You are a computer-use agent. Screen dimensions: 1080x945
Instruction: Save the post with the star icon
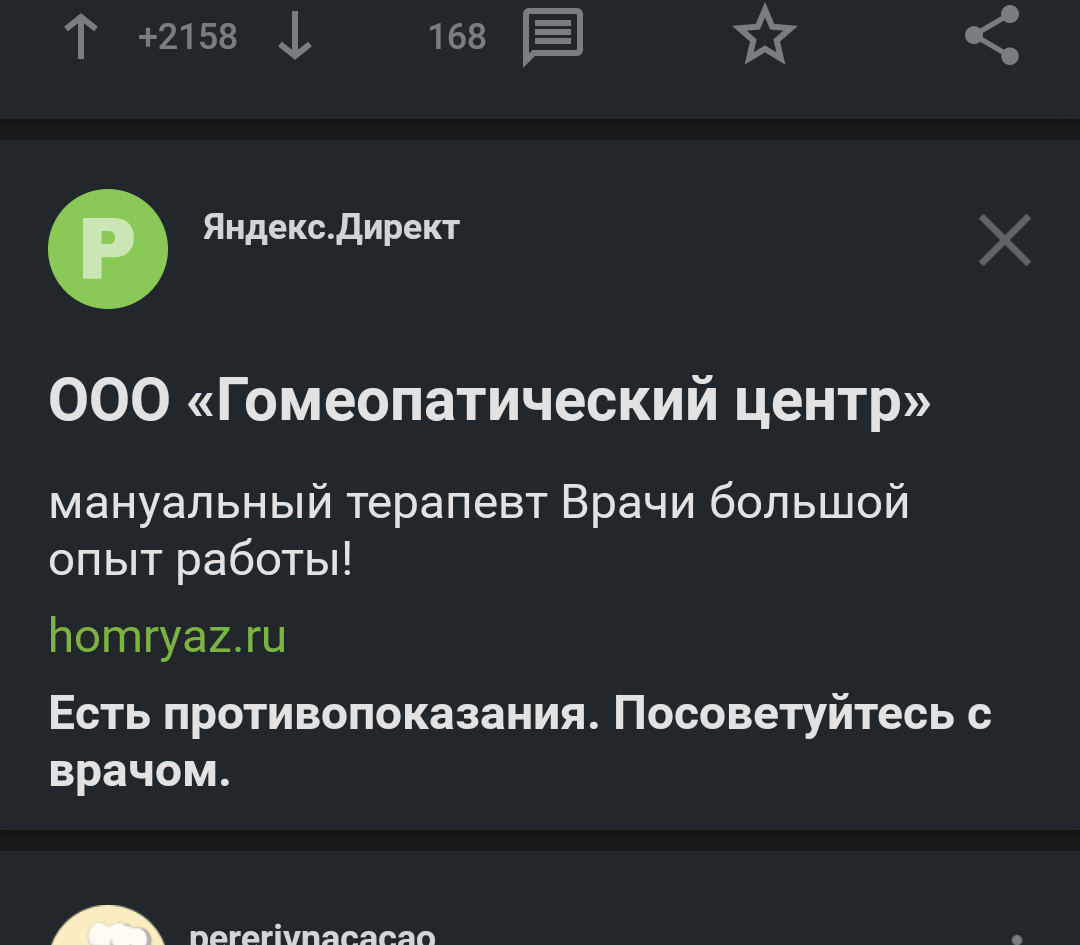(x=764, y=35)
